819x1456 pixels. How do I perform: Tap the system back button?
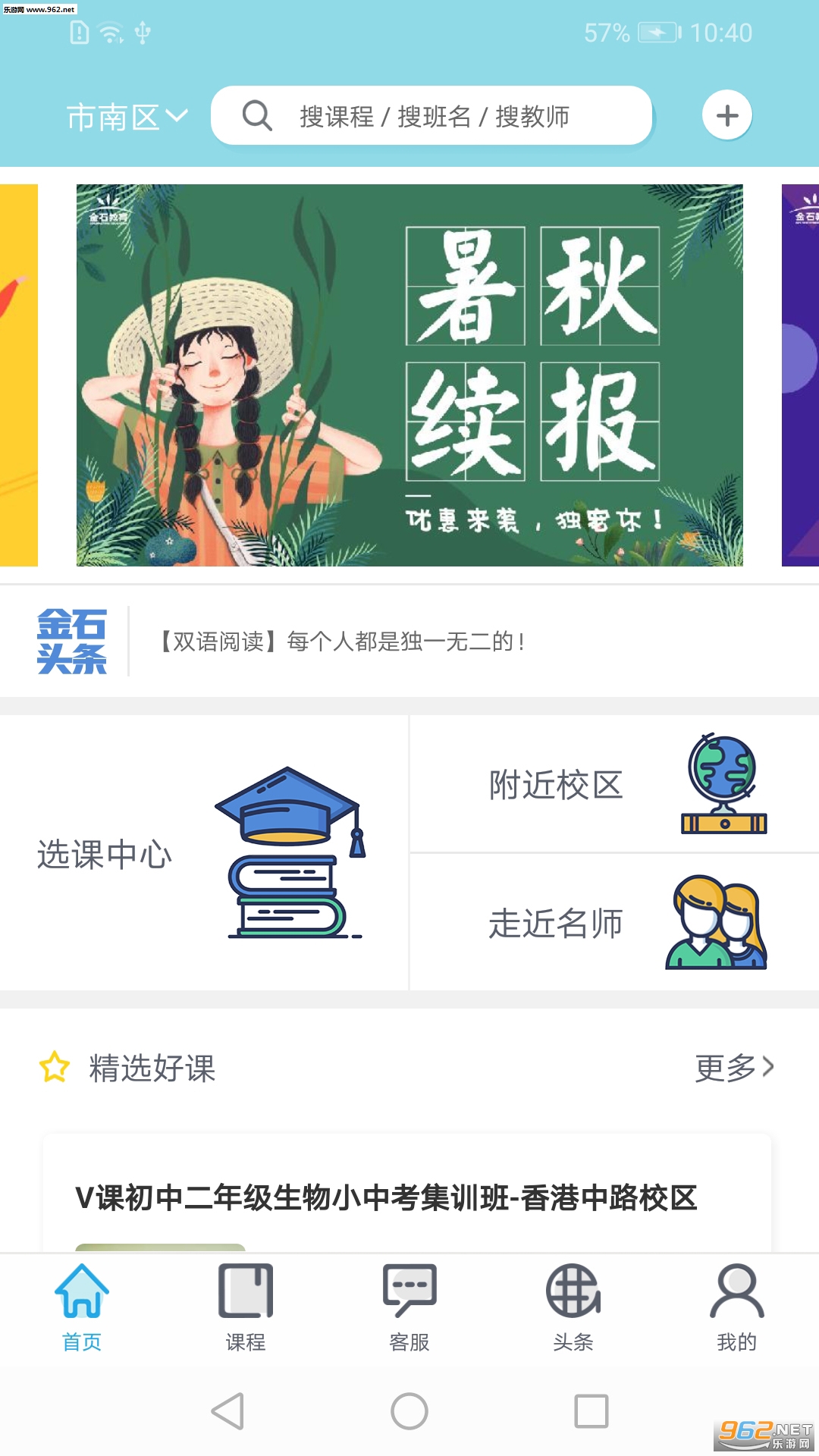[x=227, y=1411]
